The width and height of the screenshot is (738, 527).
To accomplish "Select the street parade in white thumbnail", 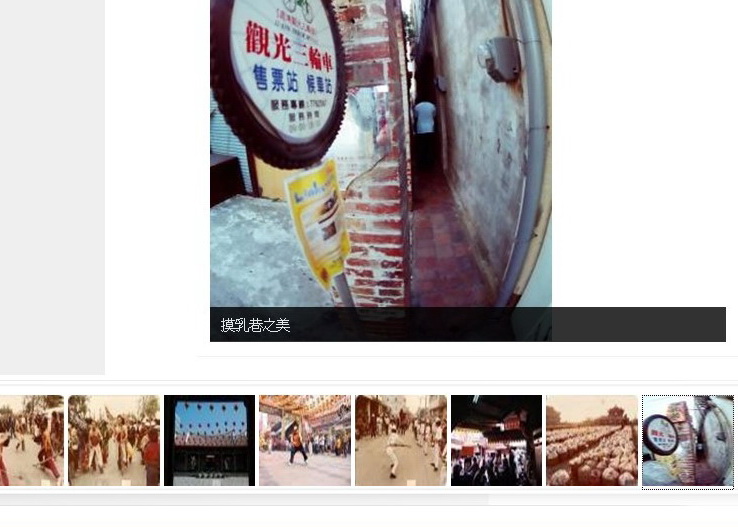I will click(400, 440).
